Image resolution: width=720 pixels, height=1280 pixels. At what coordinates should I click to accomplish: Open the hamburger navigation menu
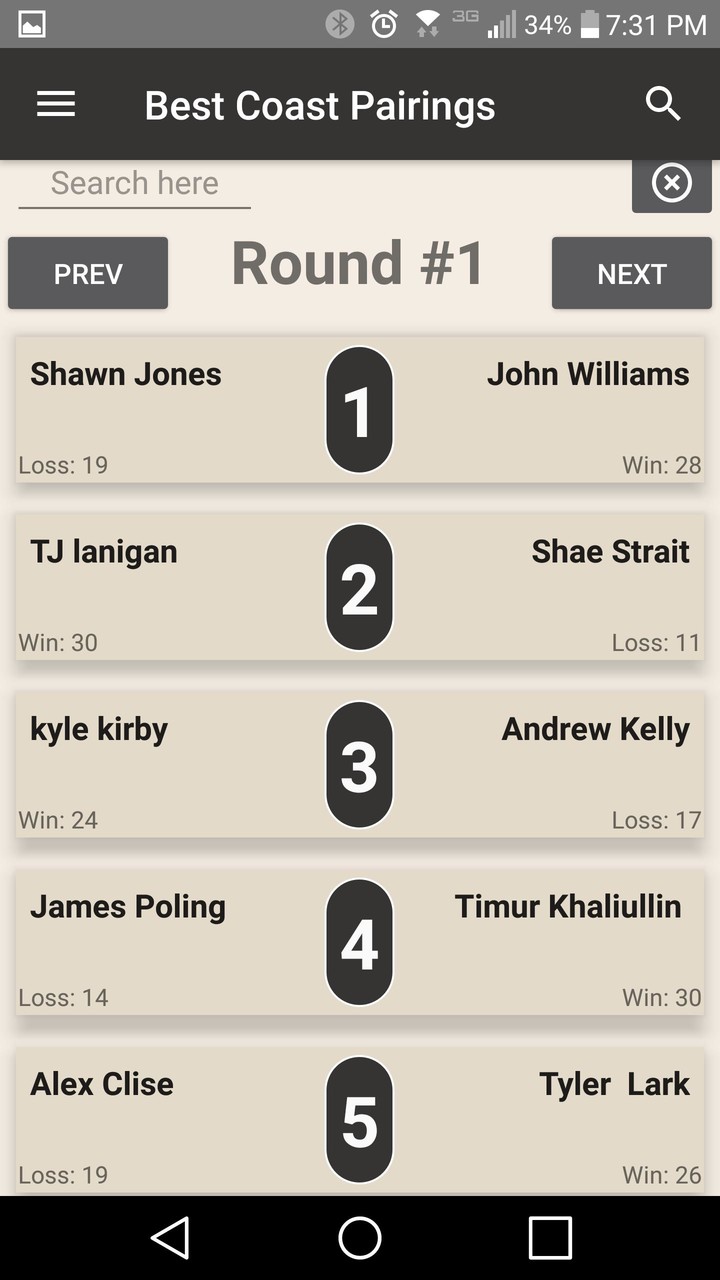pyautogui.click(x=56, y=104)
